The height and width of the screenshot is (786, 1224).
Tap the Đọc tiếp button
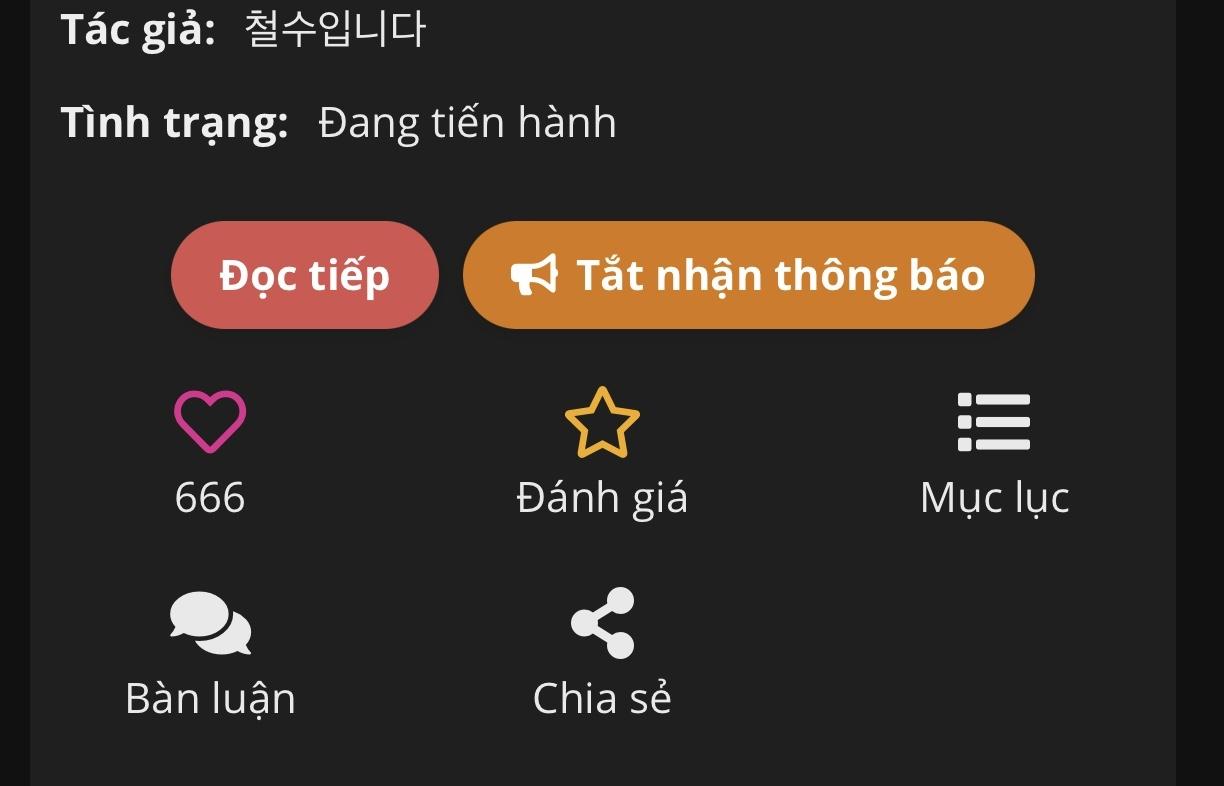point(304,275)
